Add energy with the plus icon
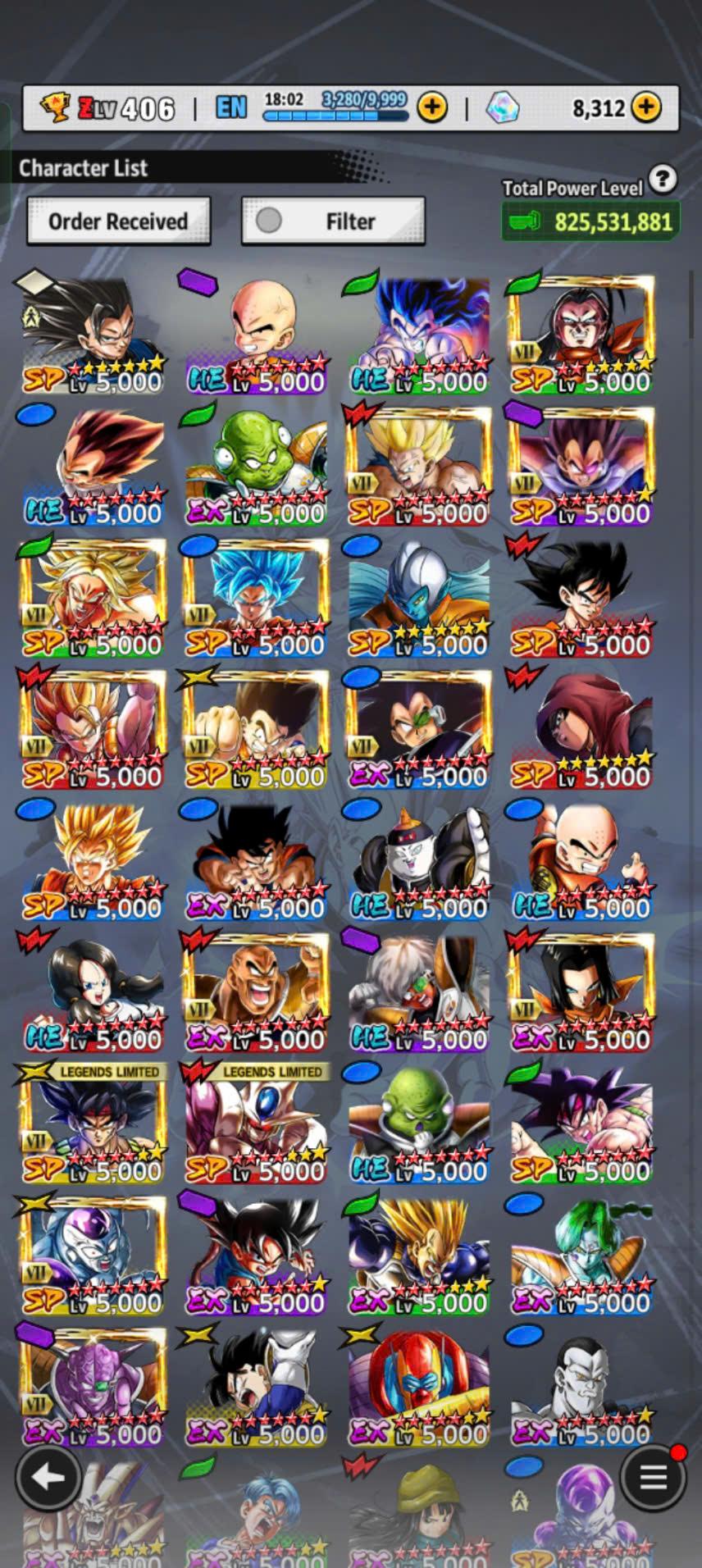This screenshot has width=702, height=1568. pos(432,107)
